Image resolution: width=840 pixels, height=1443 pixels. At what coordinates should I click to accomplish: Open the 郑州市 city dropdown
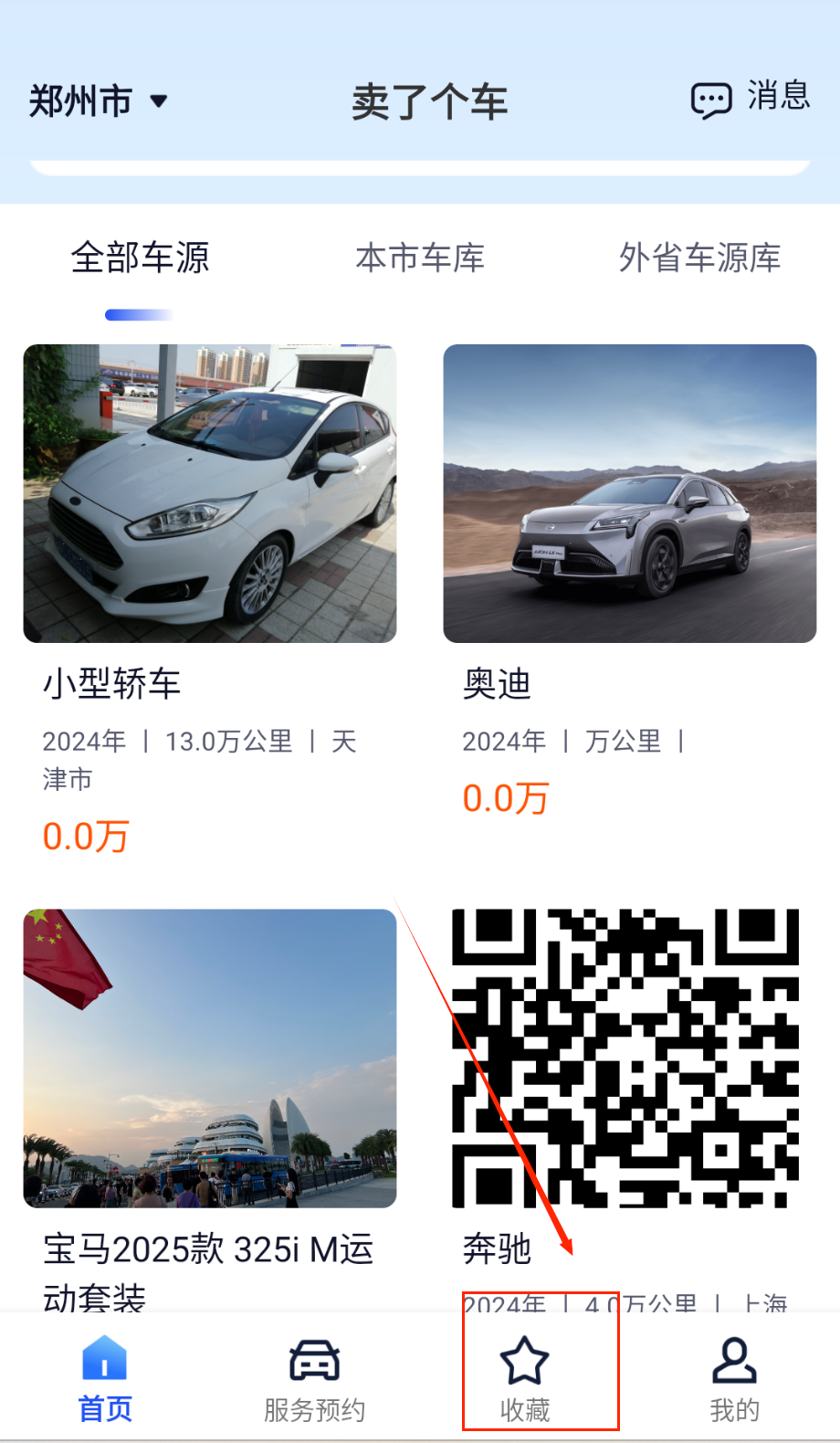99,100
